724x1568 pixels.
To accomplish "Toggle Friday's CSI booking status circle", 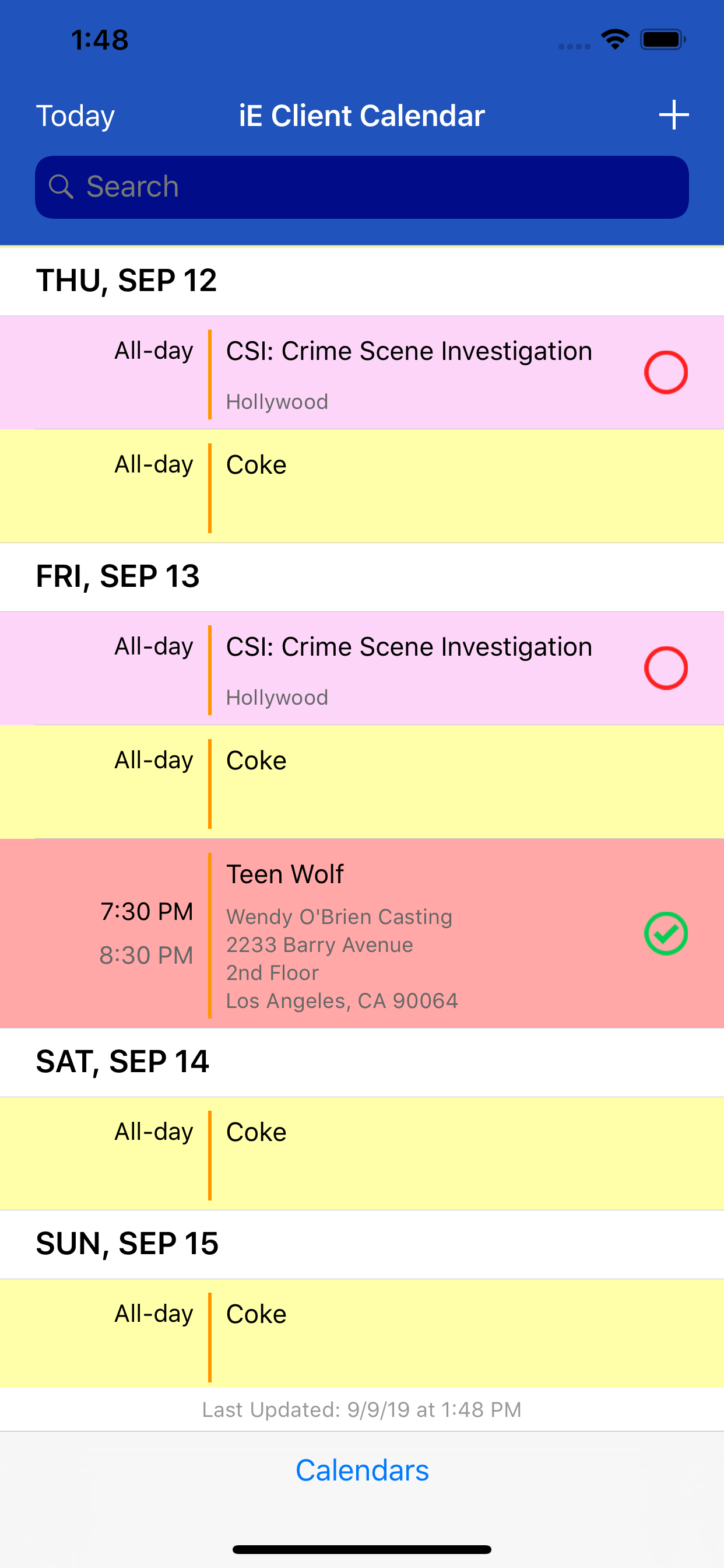I will [x=666, y=668].
